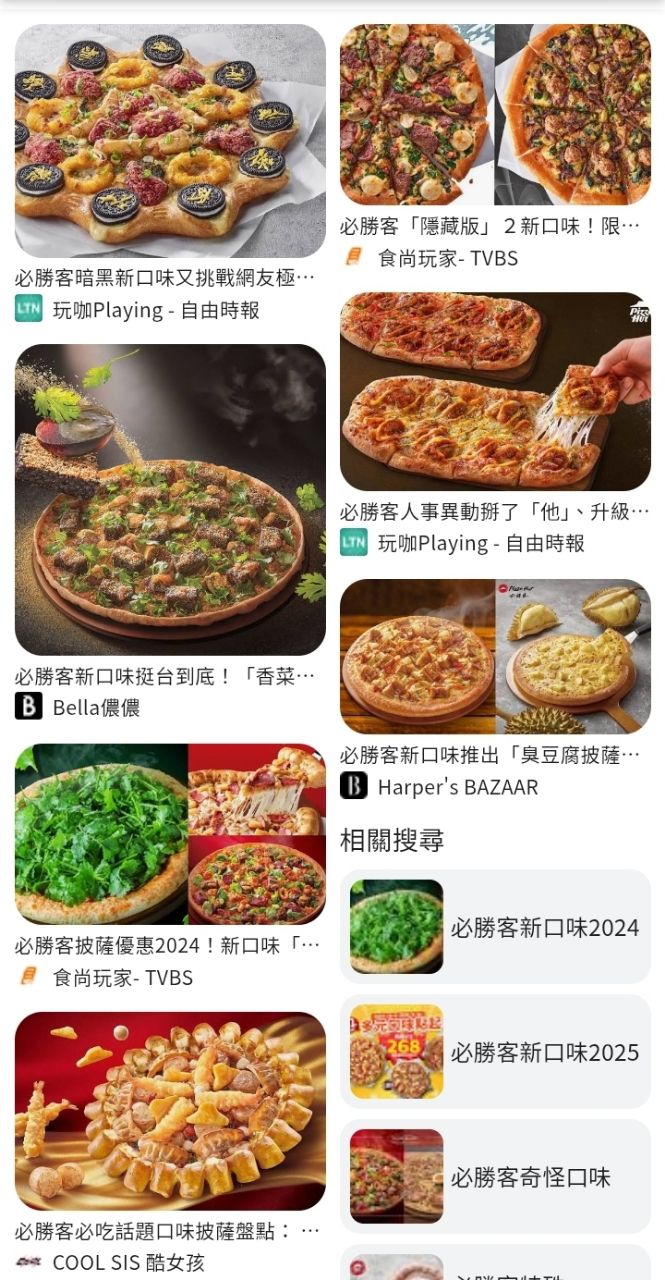Open the Bella儂儂 香菜 pizza result
Screen dimensions: 665x1280
[170, 500]
